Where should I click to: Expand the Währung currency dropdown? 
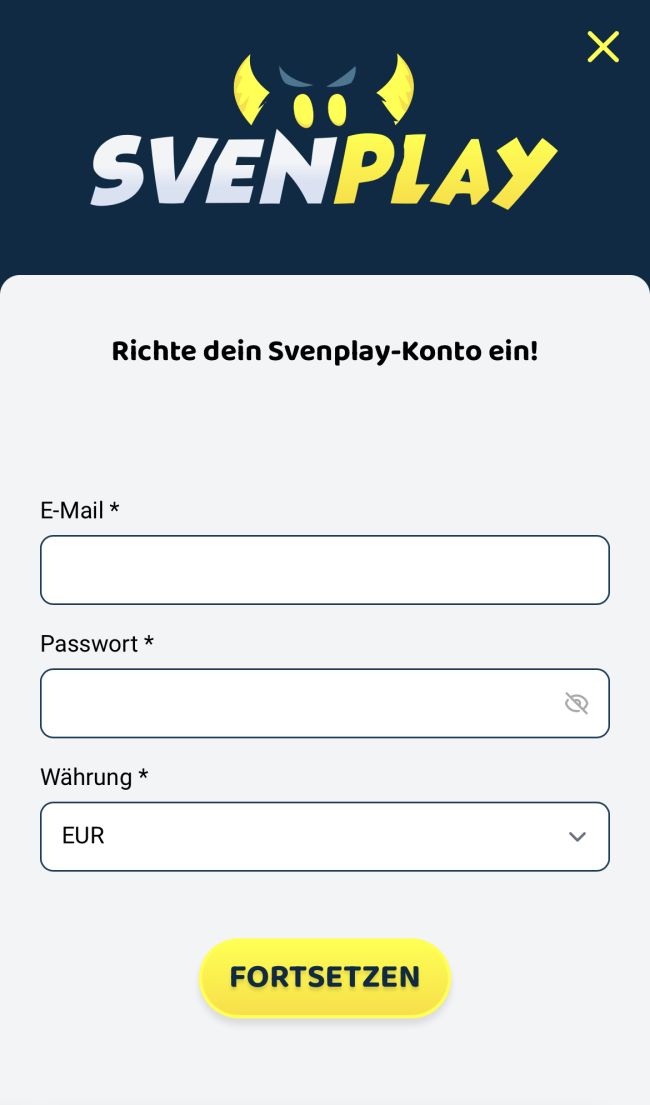tap(324, 836)
